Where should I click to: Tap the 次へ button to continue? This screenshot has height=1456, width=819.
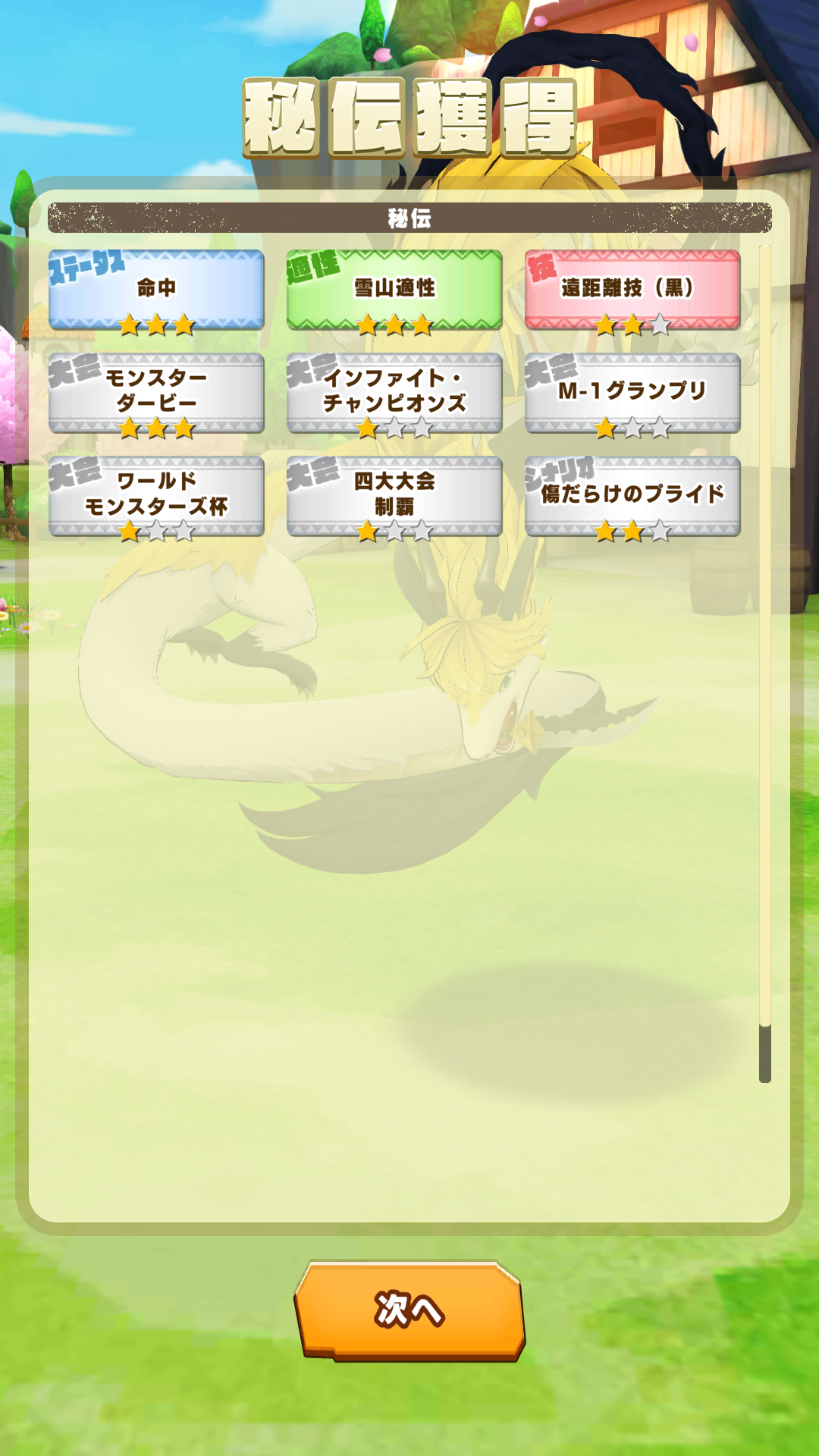pos(409,1310)
